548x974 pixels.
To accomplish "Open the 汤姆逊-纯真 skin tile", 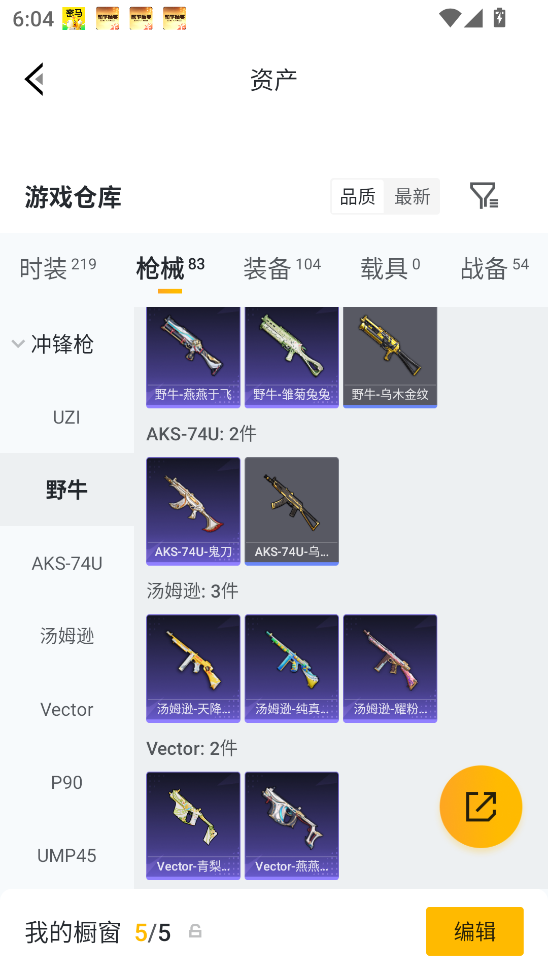I will point(292,668).
